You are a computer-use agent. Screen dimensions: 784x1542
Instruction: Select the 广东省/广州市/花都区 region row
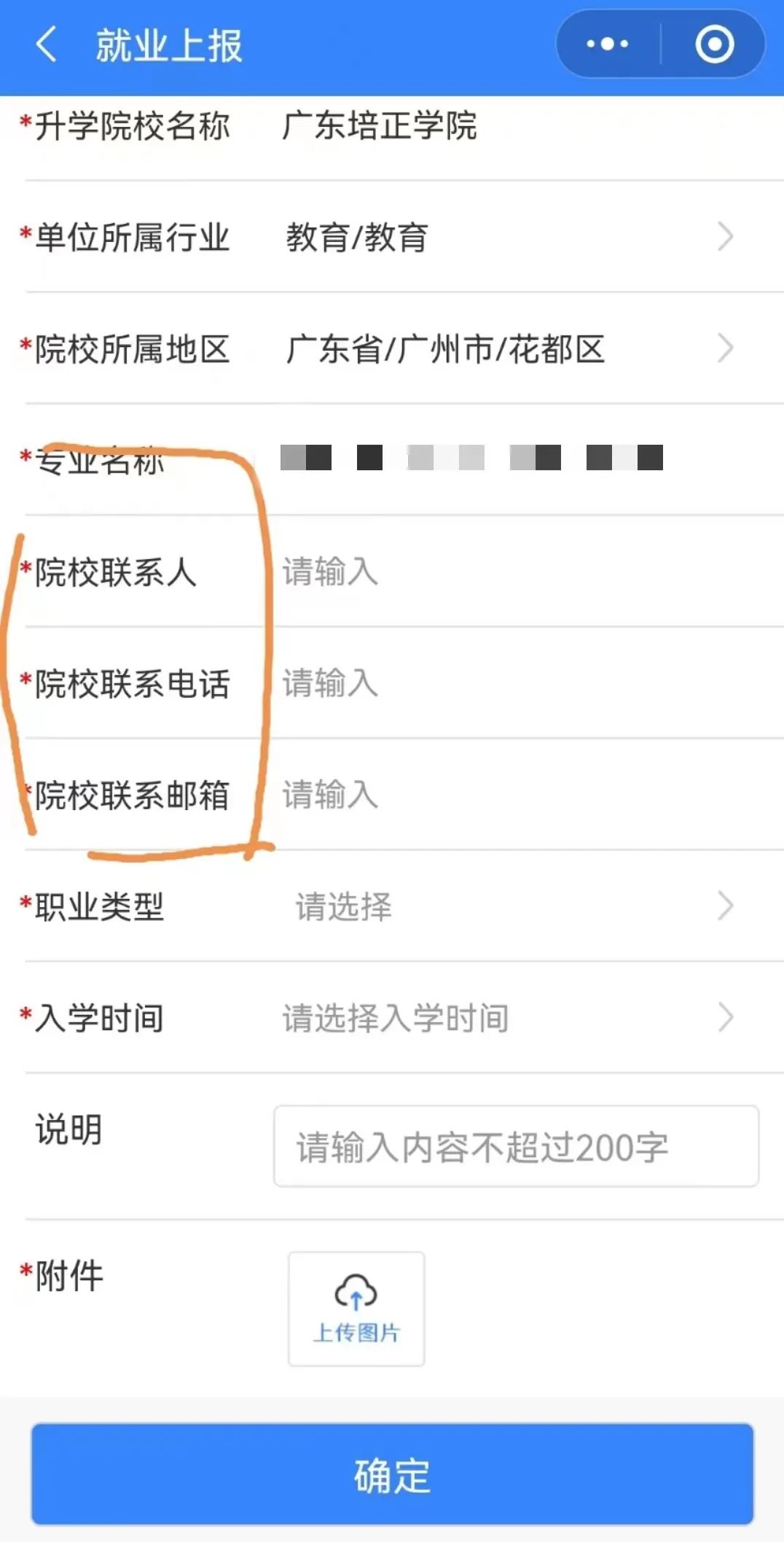click(444, 350)
